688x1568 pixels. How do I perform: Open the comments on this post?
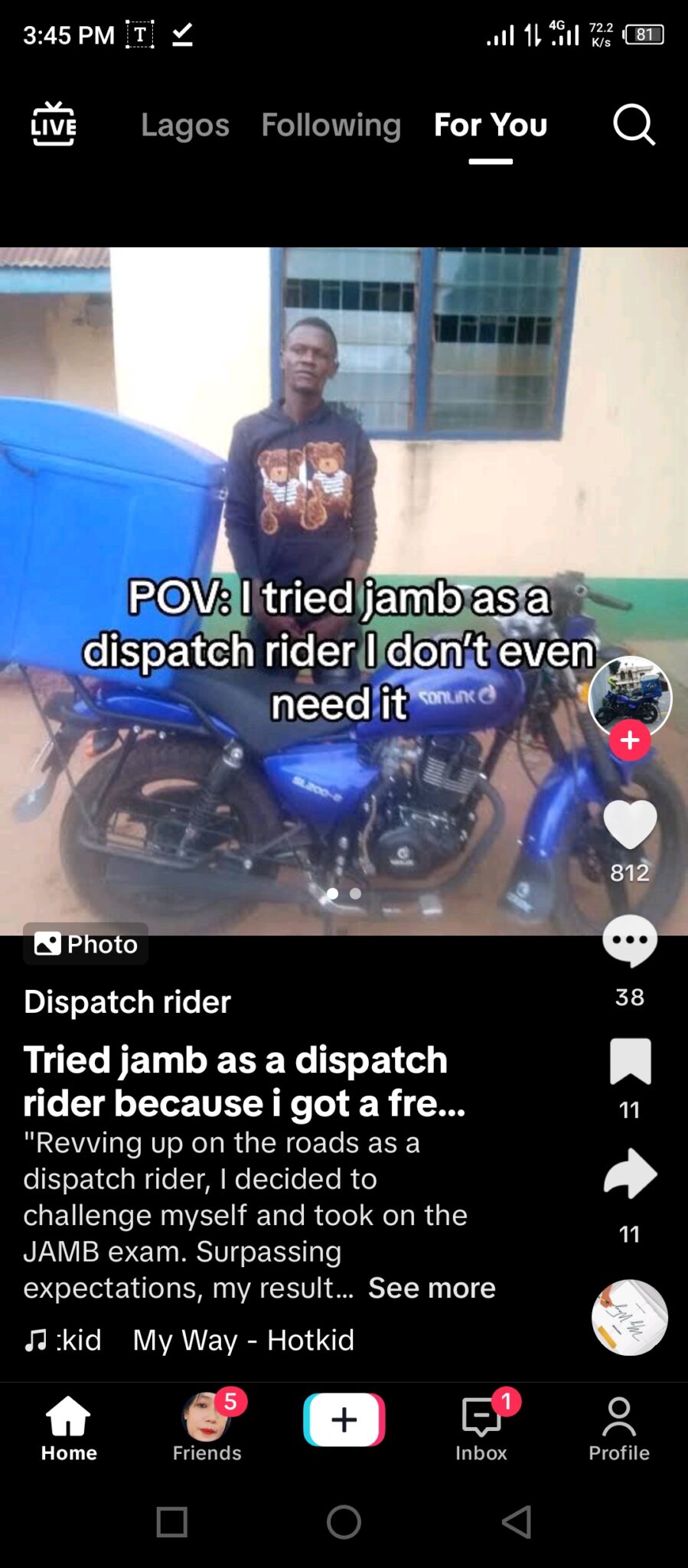[x=629, y=942]
